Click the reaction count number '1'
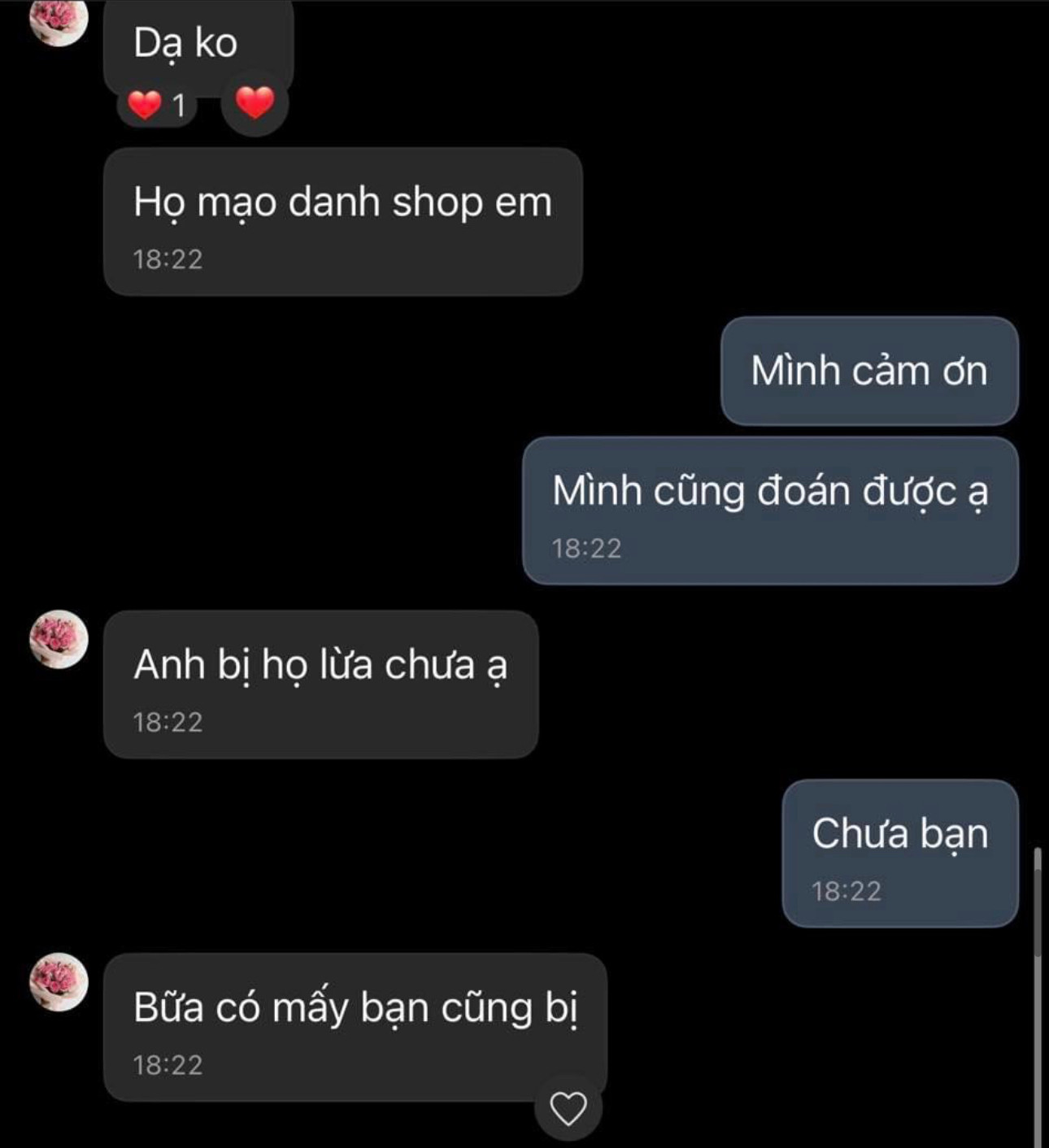 tap(179, 105)
